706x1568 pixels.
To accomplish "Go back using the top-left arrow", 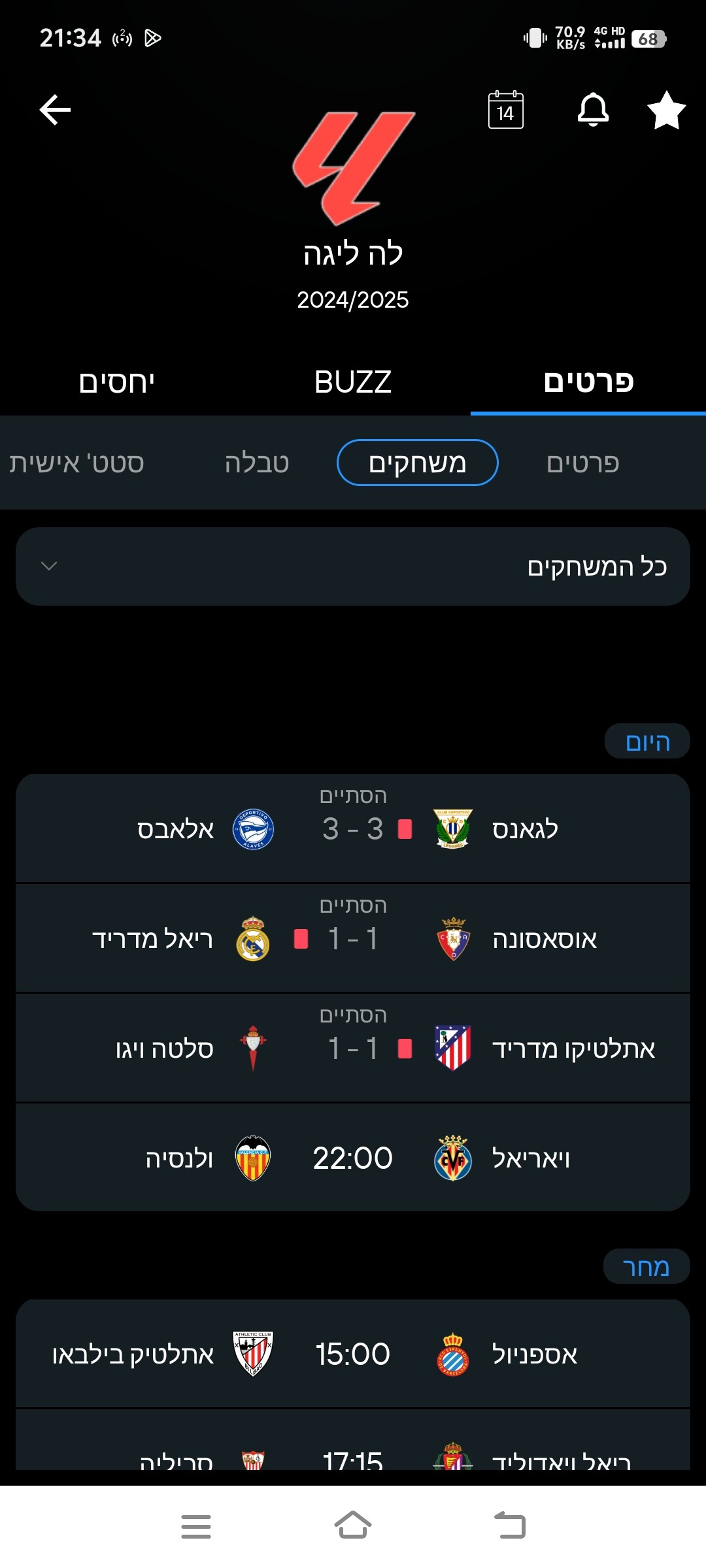I will [x=55, y=109].
